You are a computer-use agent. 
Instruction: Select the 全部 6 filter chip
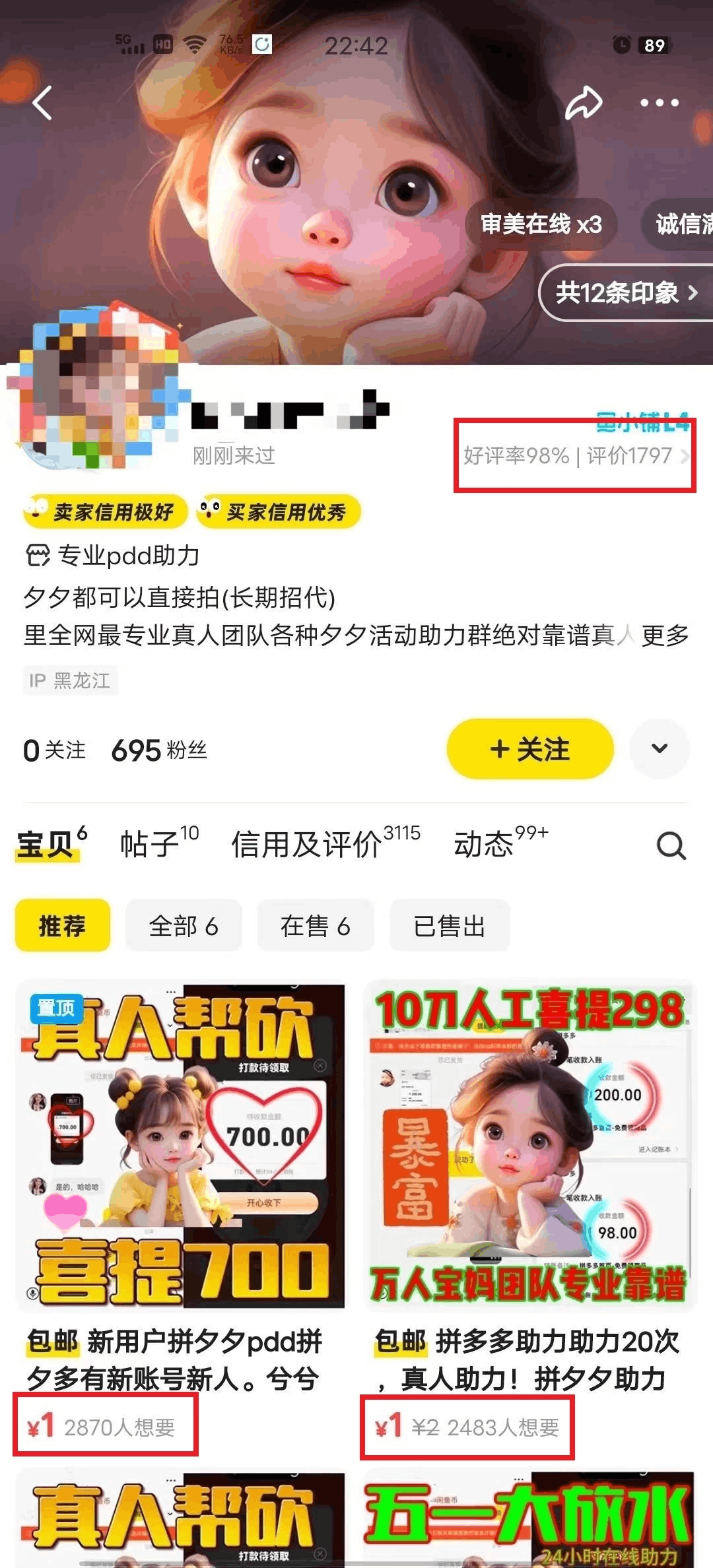click(184, 926)
